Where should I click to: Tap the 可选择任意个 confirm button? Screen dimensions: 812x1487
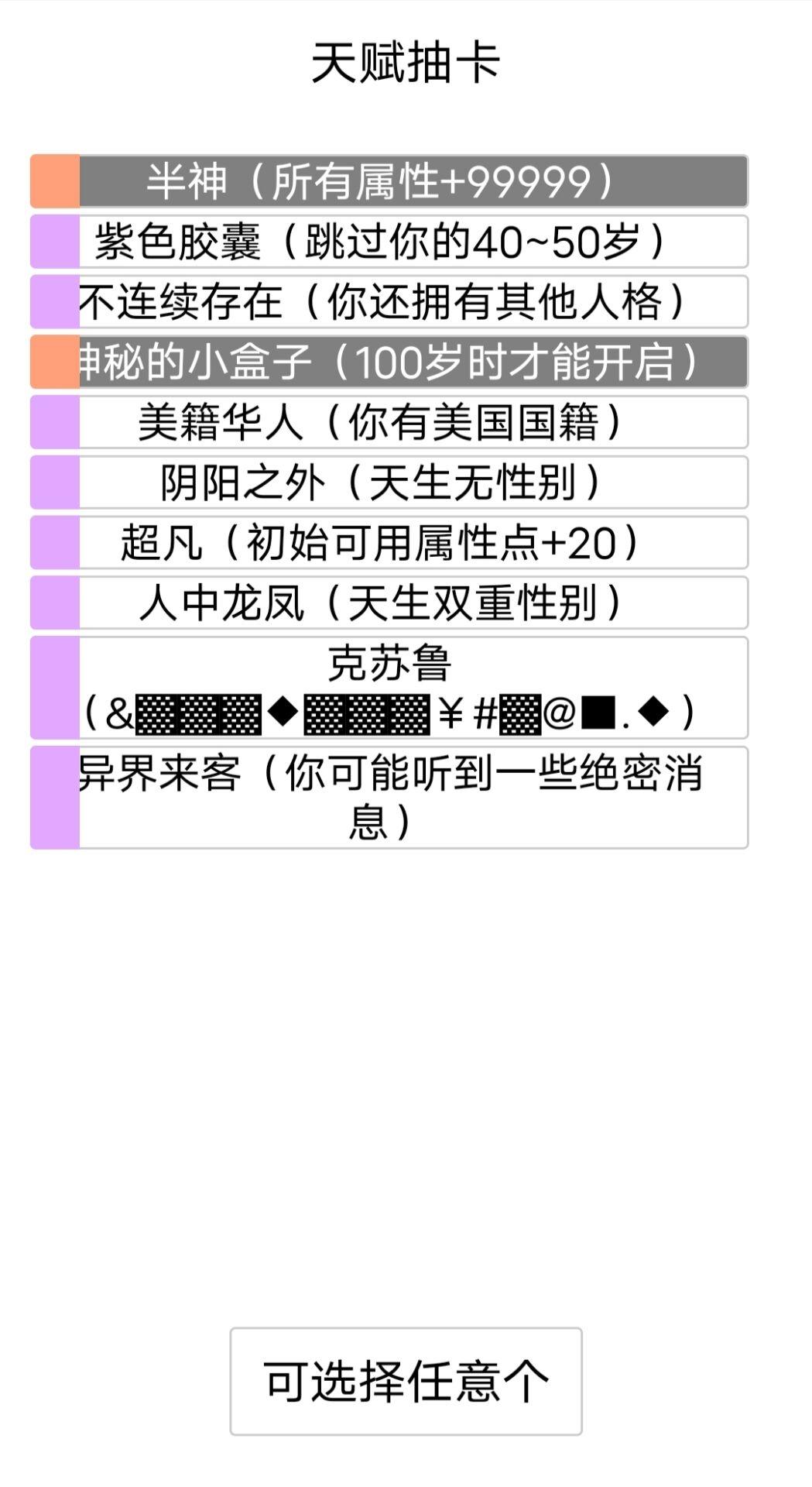[x=406, y=1381]
